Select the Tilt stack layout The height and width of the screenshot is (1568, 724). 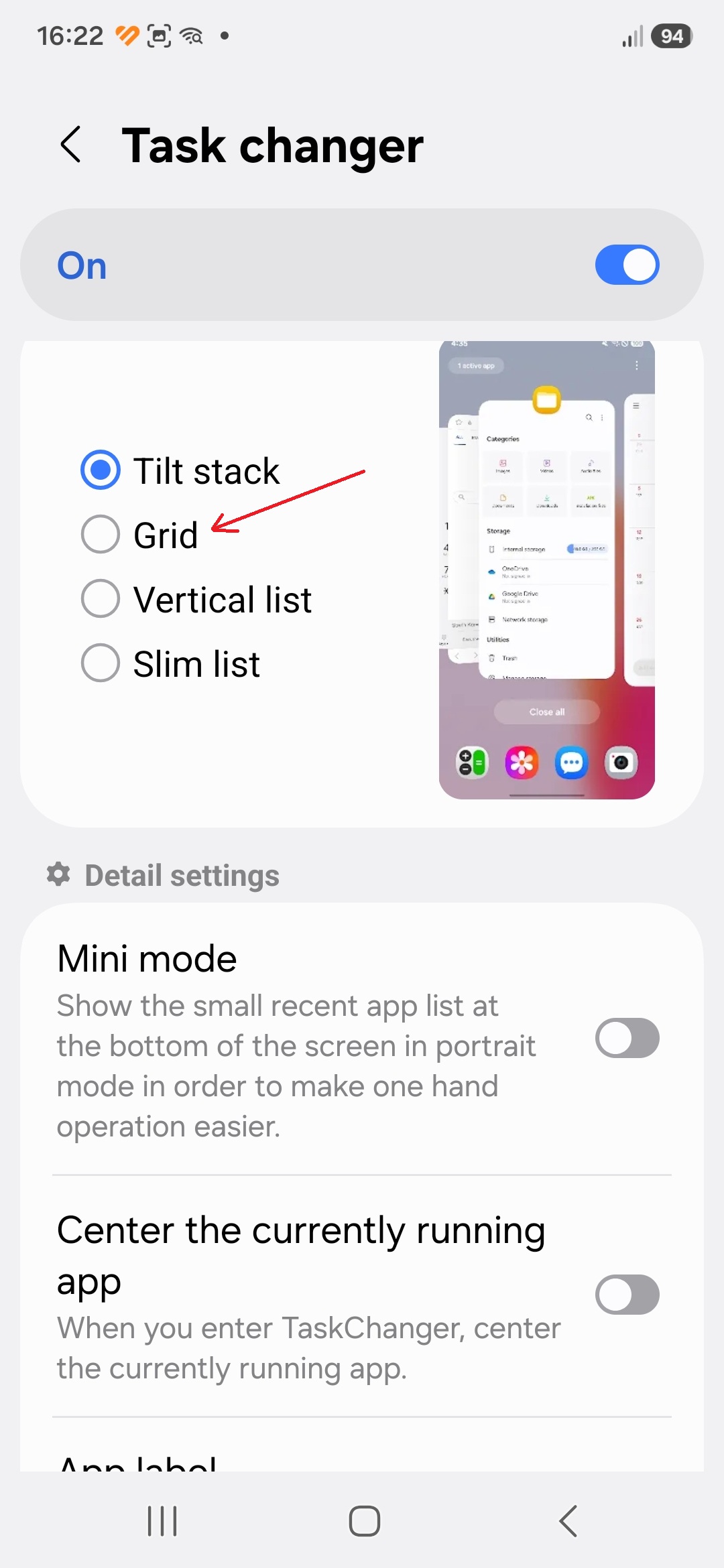tap(180, 470)
